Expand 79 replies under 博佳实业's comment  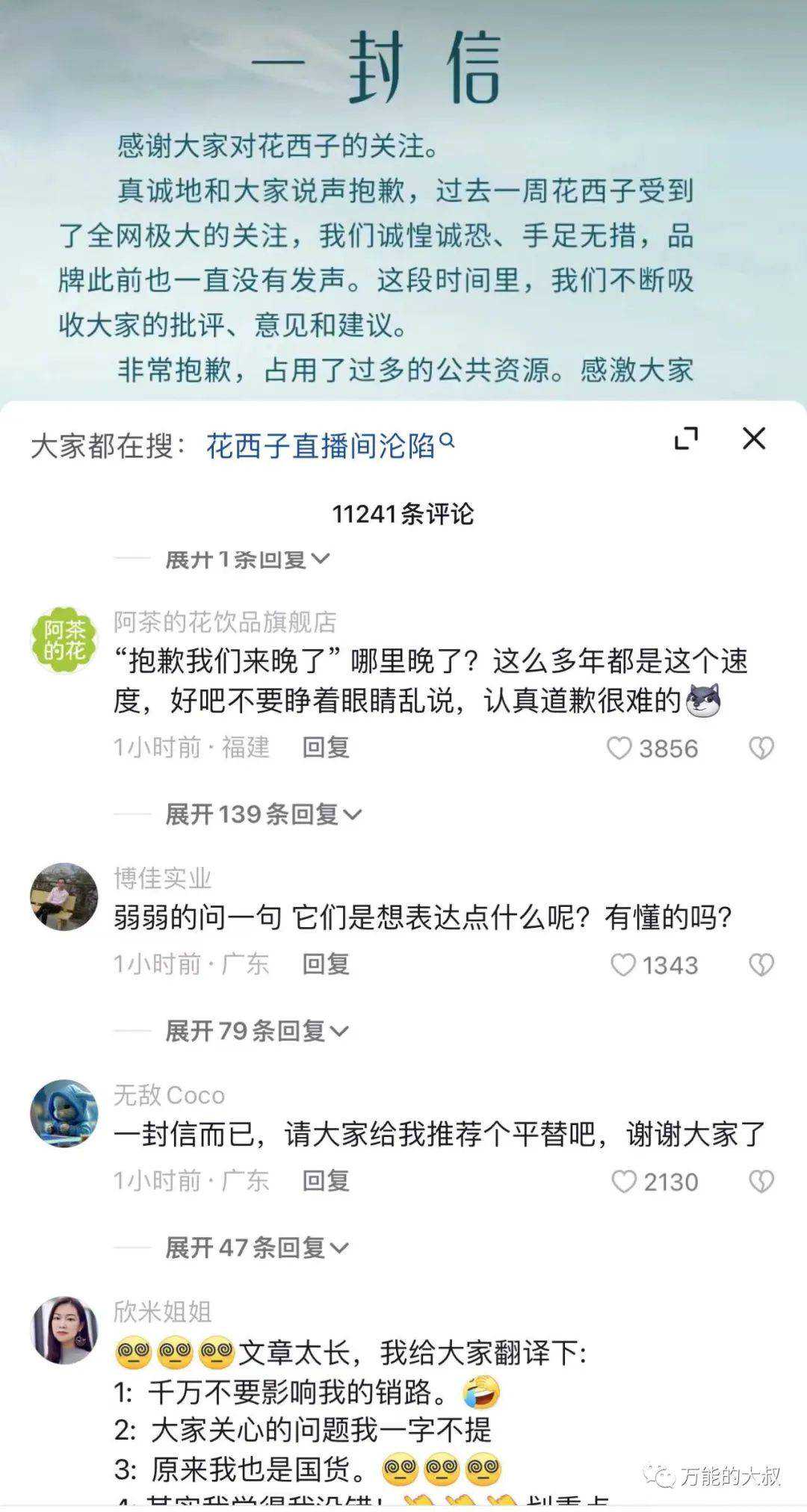tap(250, 1029)
